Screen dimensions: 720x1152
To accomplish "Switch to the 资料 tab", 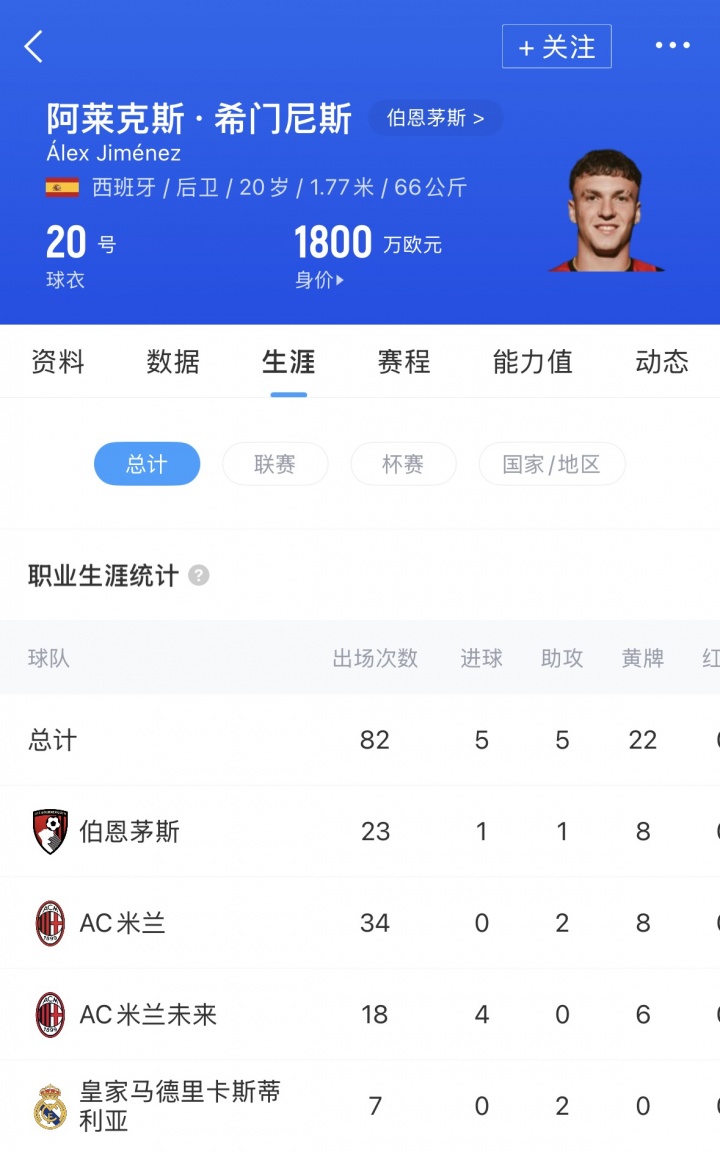I will (58, 362).
